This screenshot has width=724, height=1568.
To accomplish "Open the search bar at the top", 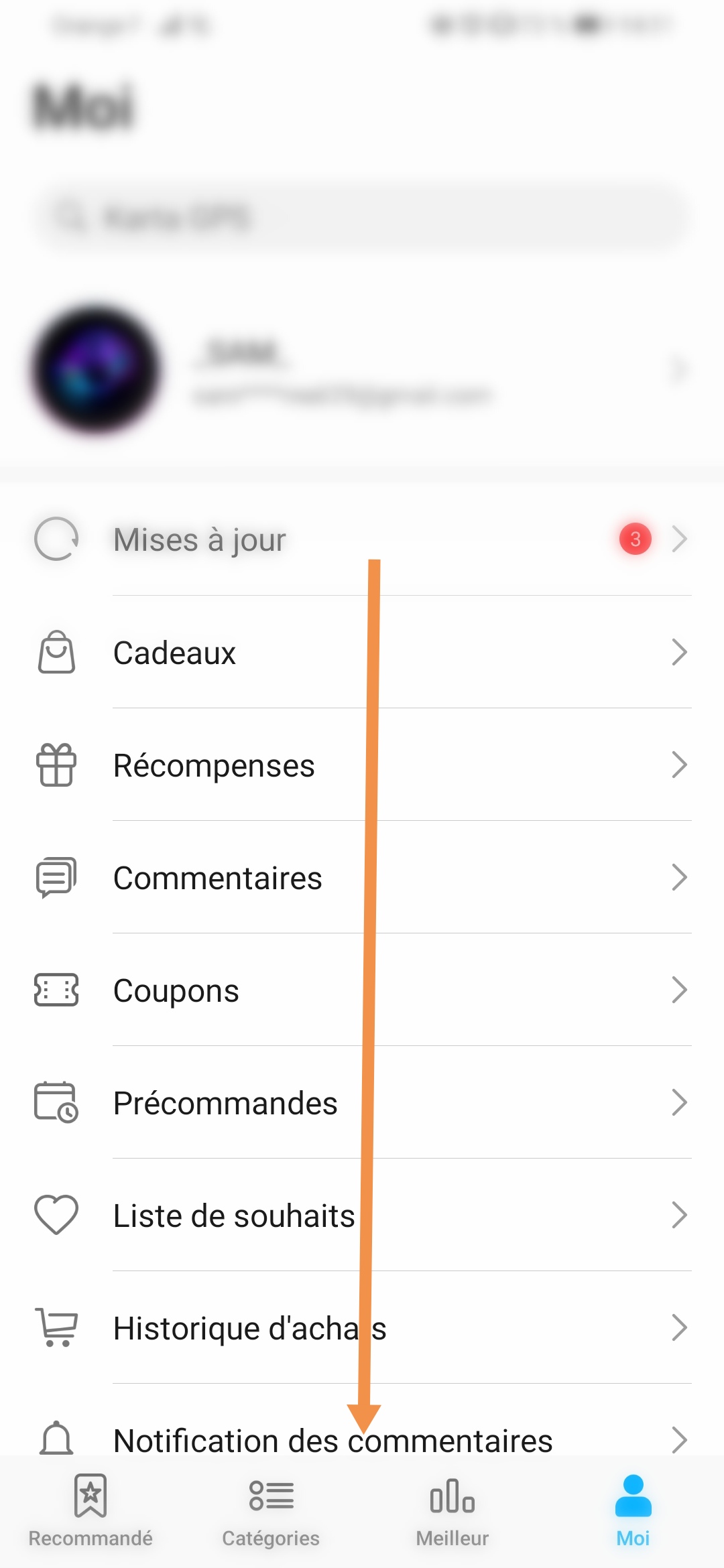I will 362,216.
